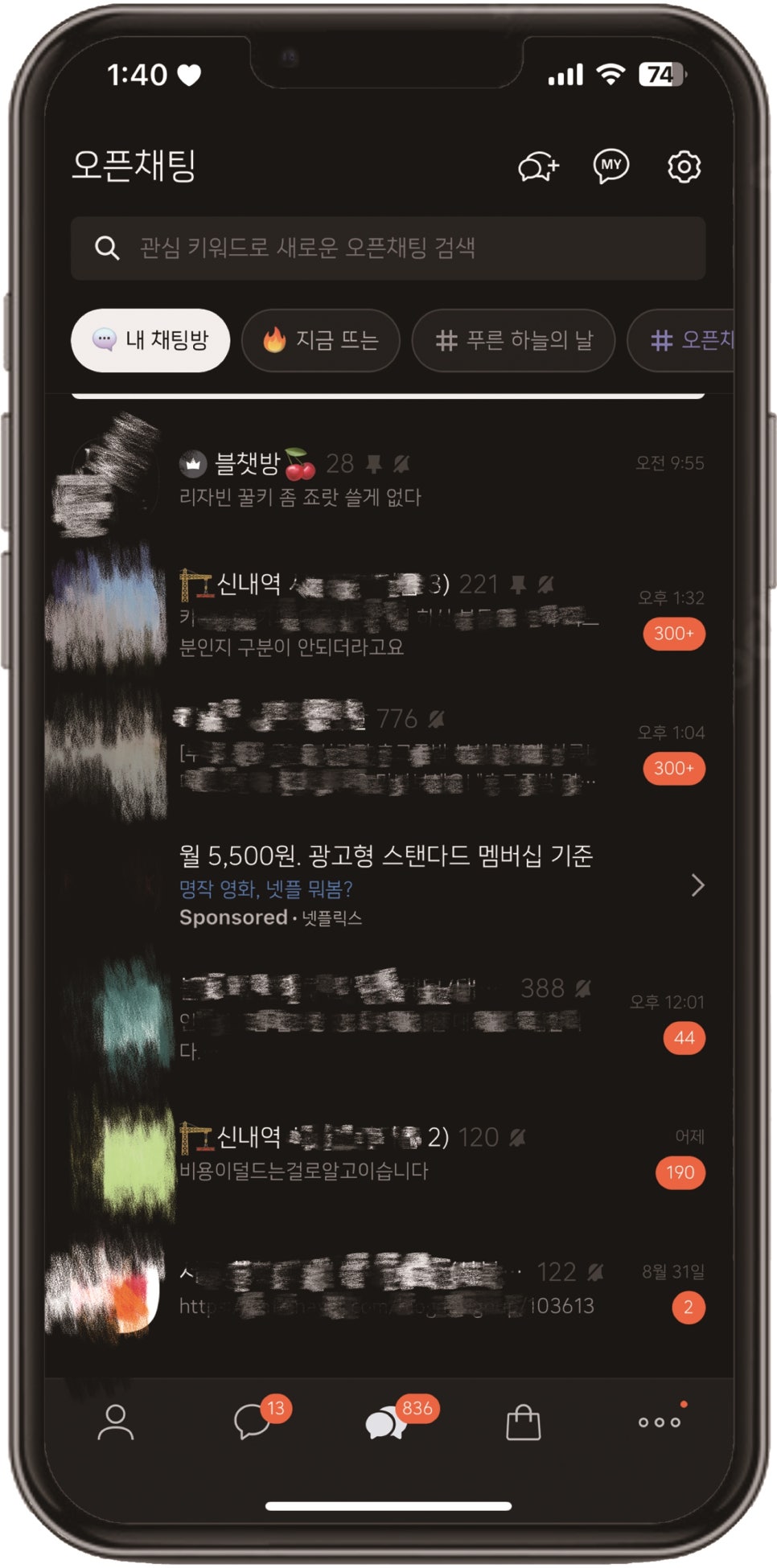
Task: Switch to the friends profile tab
Action: point(116,1422)
